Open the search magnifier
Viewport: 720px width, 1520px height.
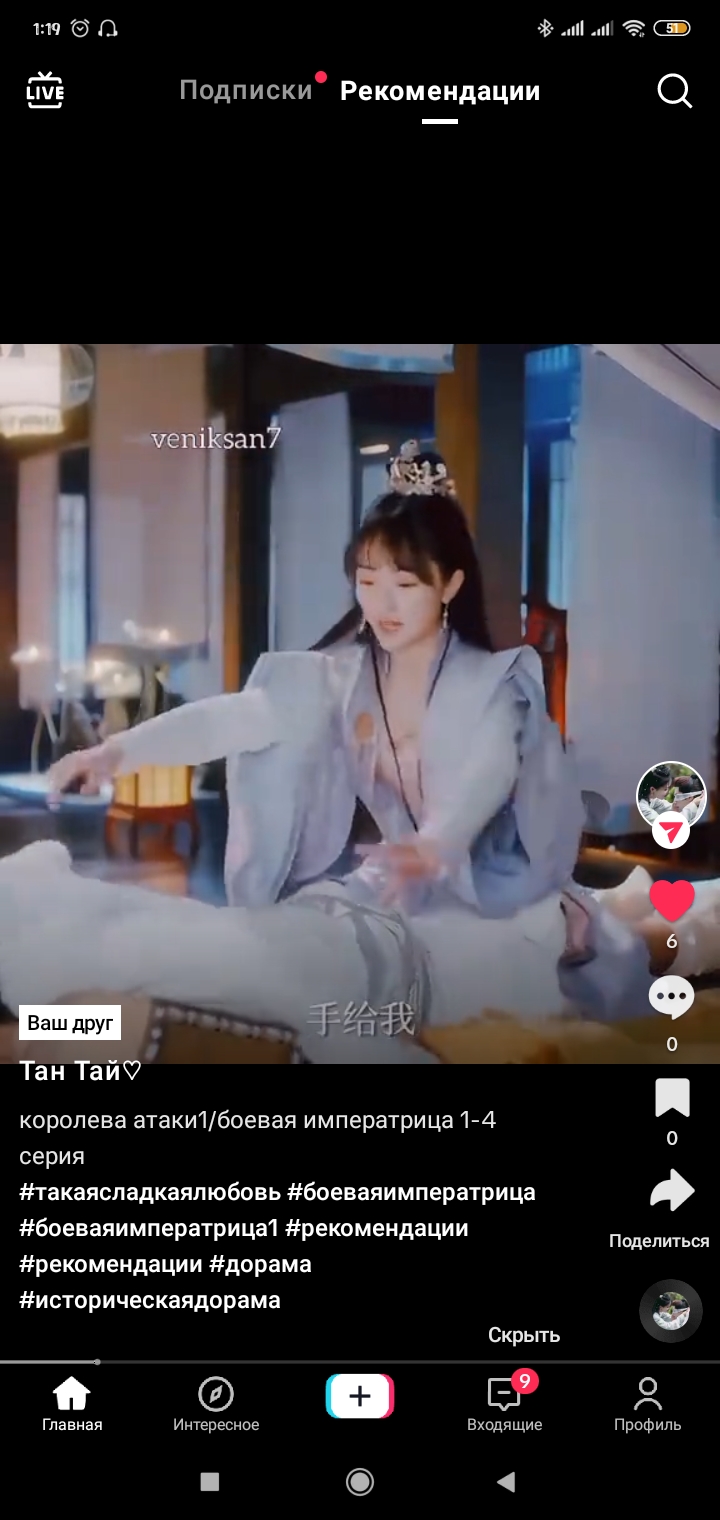(675, 91)
